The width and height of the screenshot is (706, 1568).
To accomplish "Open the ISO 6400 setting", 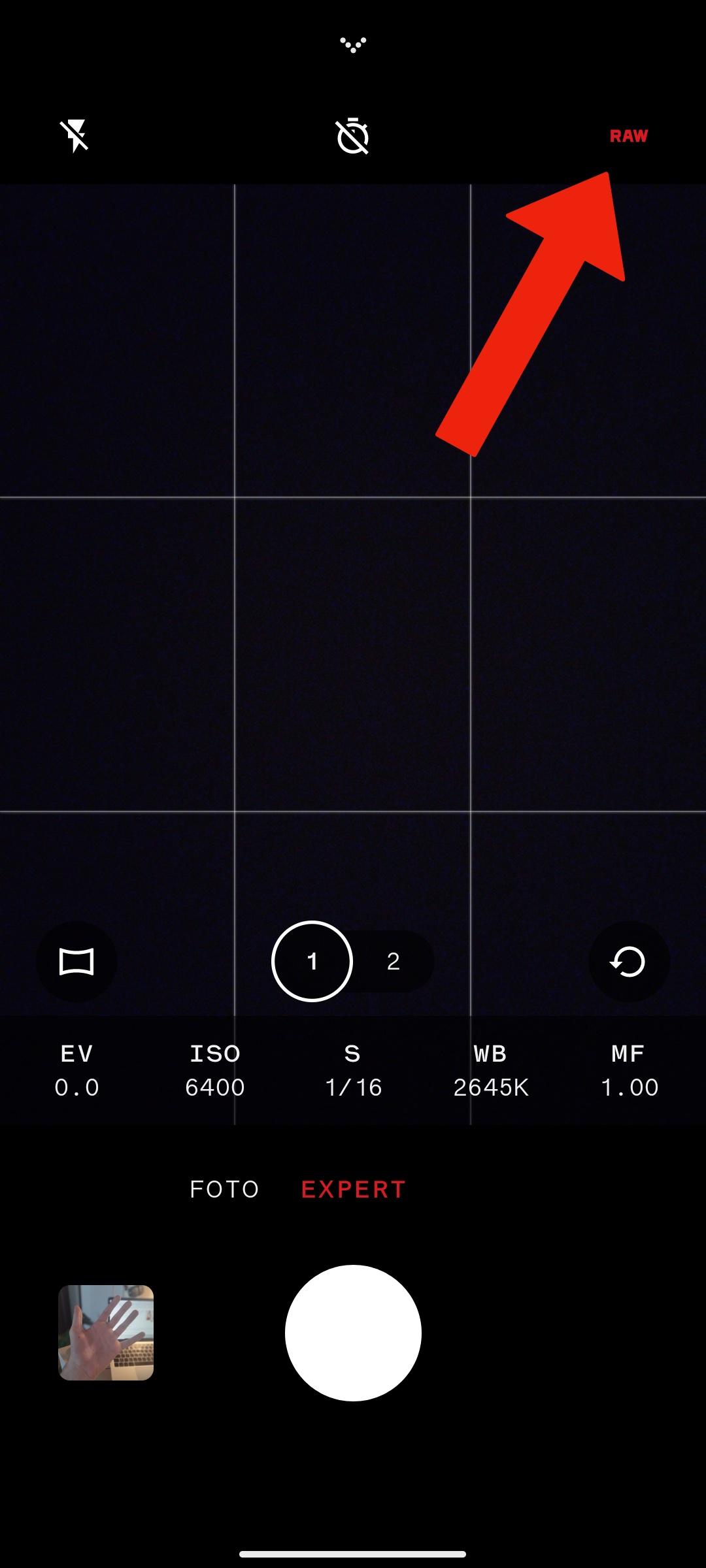I will click(x=214, y=1071).
